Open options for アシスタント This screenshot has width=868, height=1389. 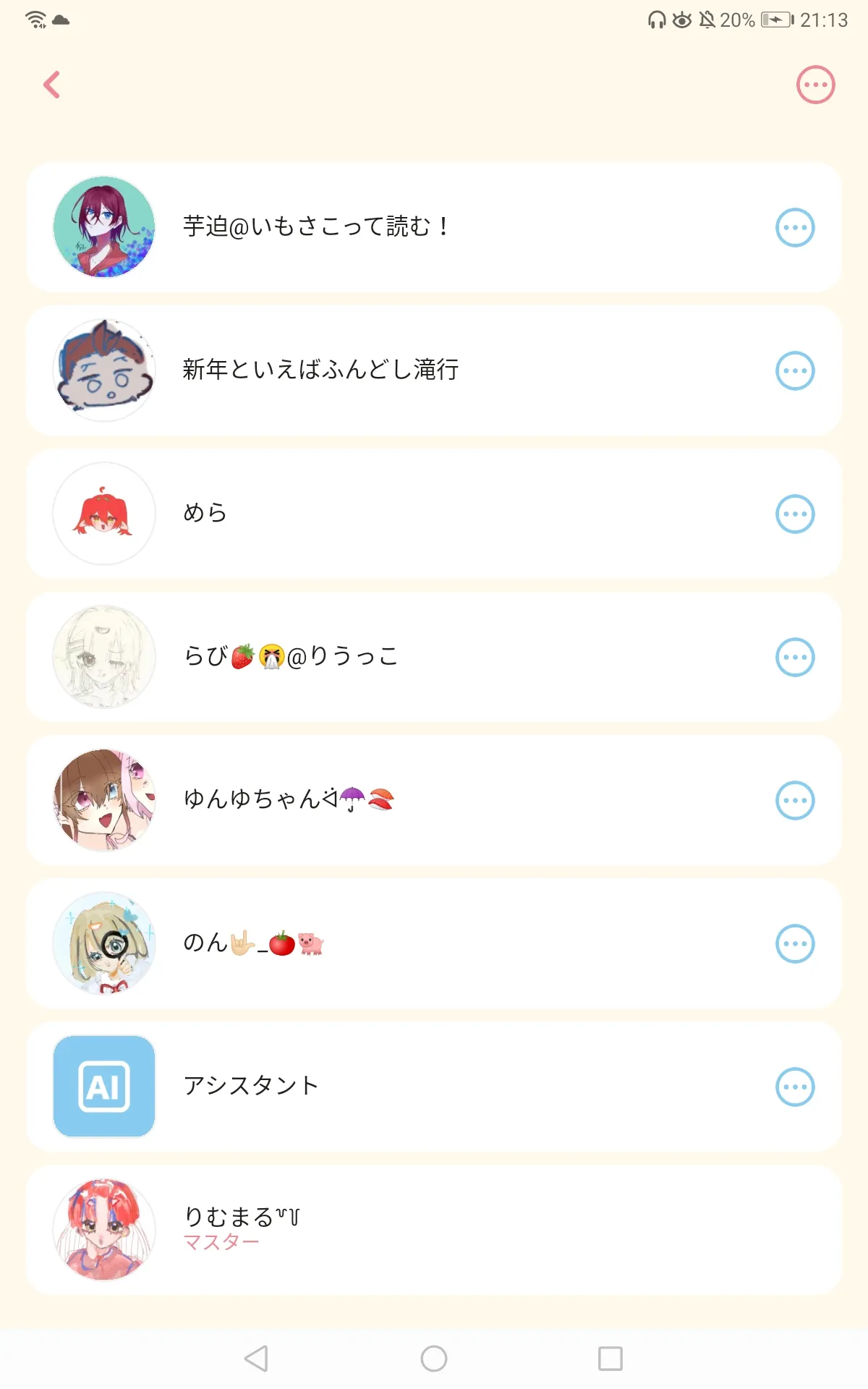click(x=794, y=1087)
